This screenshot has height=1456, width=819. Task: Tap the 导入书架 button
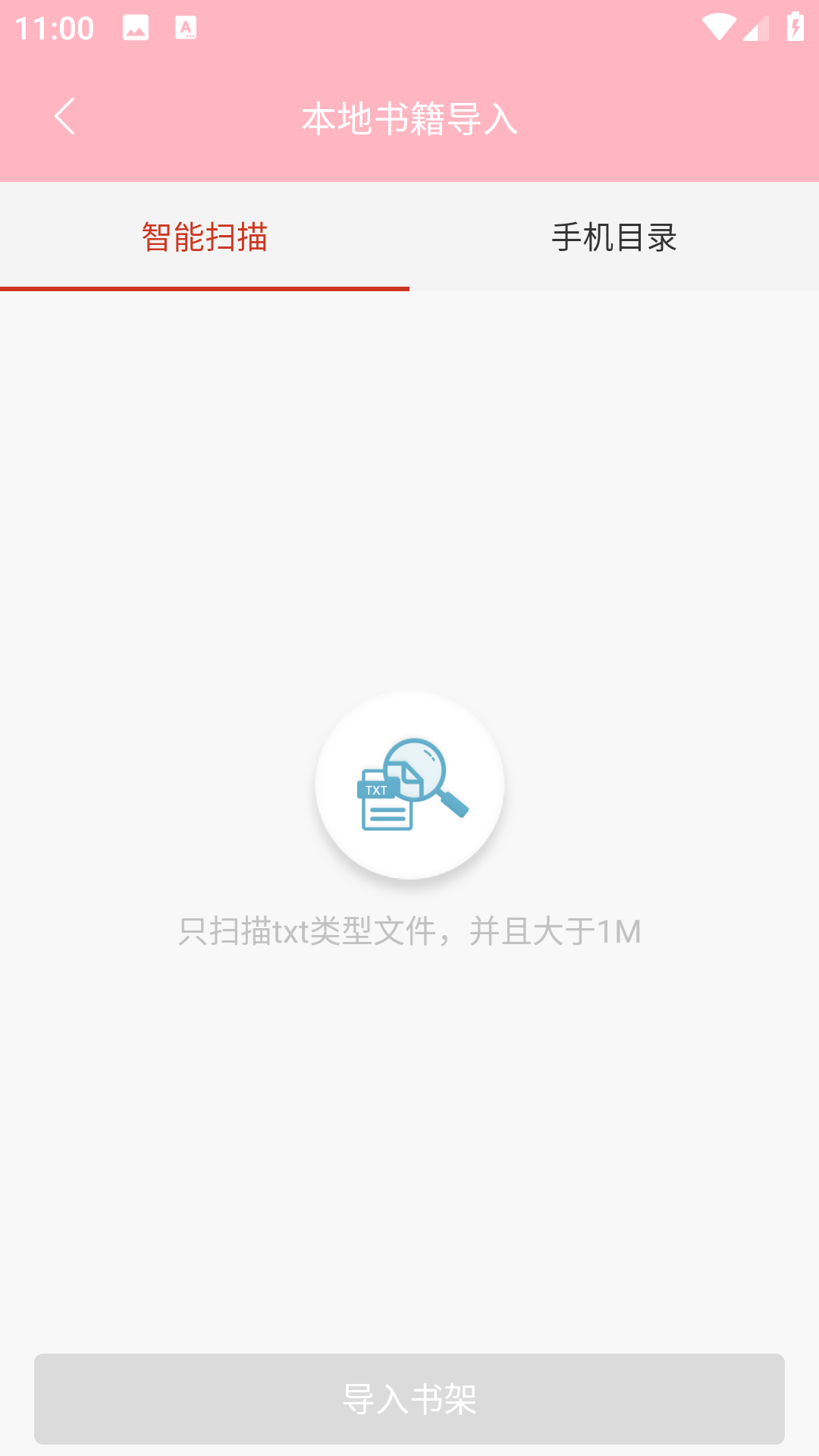(409, 1398)
